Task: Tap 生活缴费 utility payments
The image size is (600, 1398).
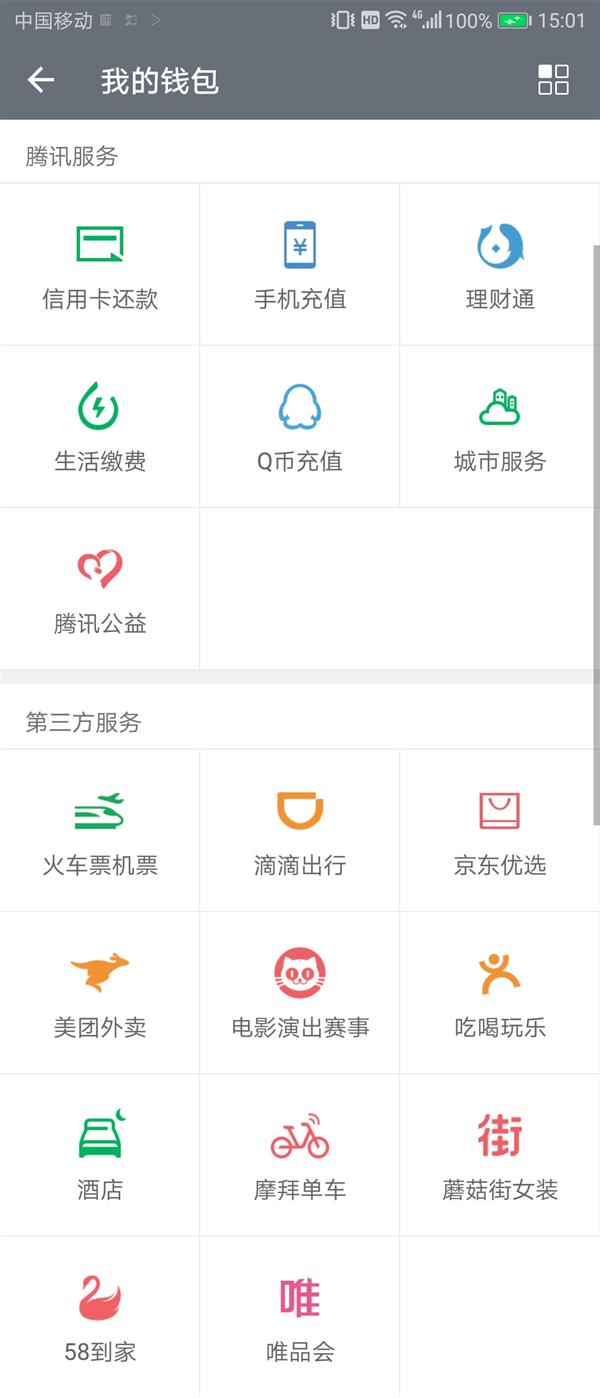Action: [100, 427]
